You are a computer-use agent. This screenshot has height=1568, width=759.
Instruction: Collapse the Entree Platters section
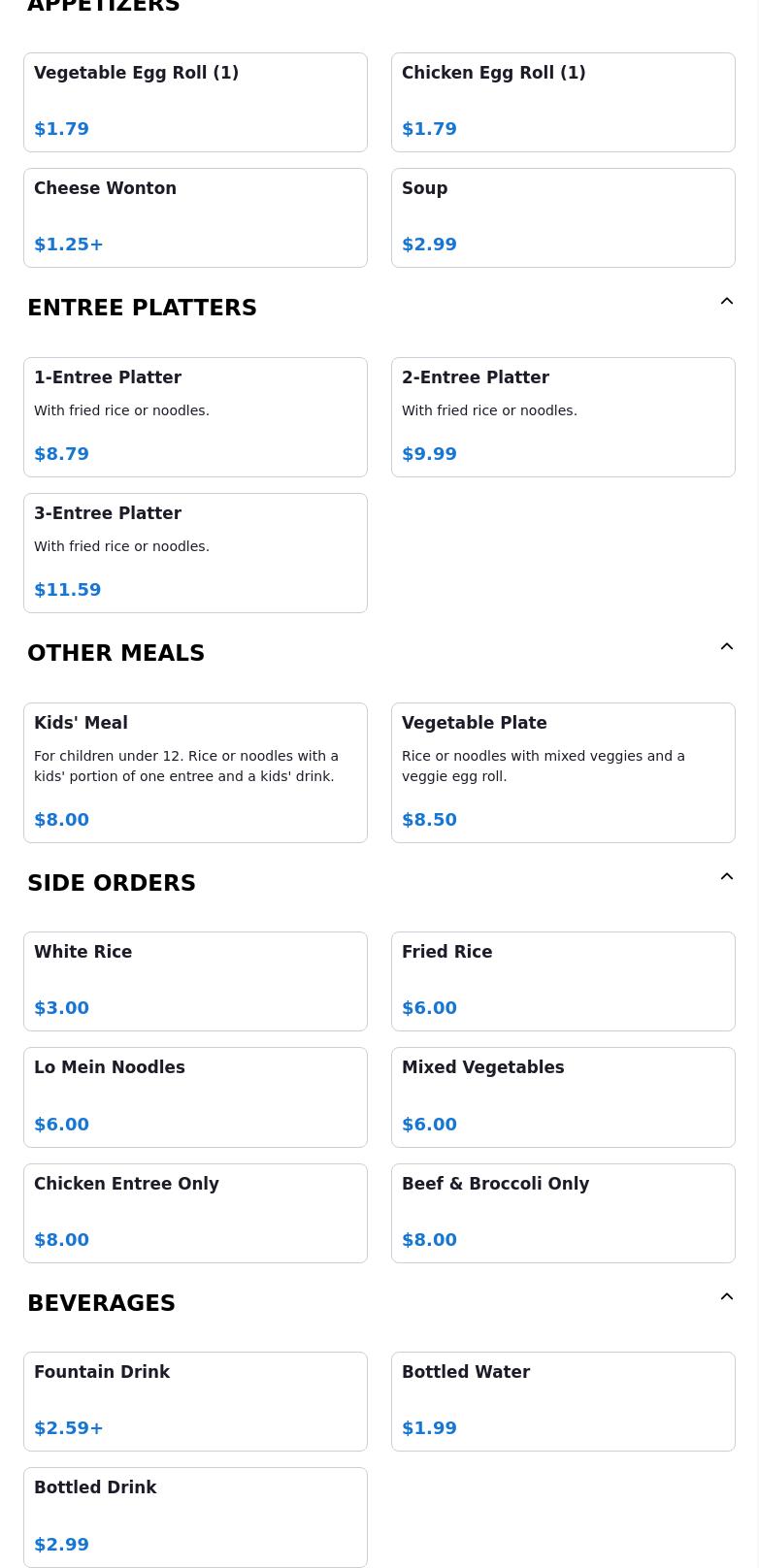[727, 301]
